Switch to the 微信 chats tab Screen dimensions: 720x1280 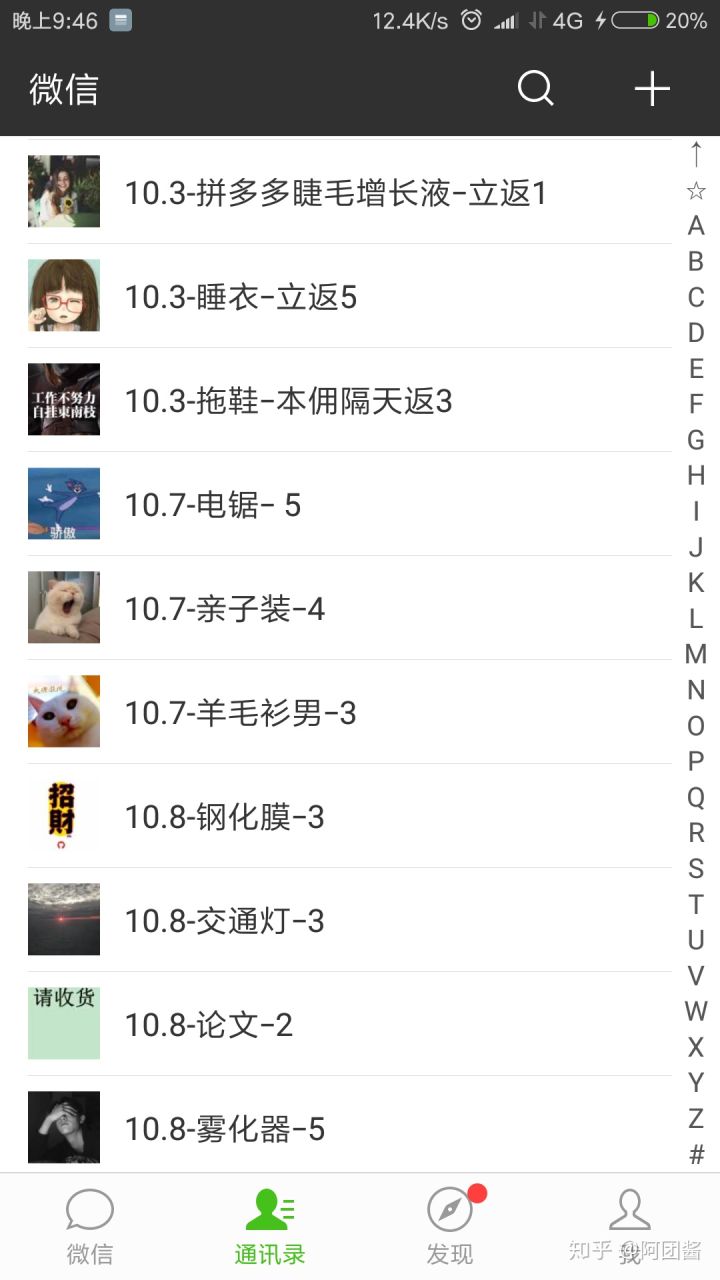[90, 1226]
